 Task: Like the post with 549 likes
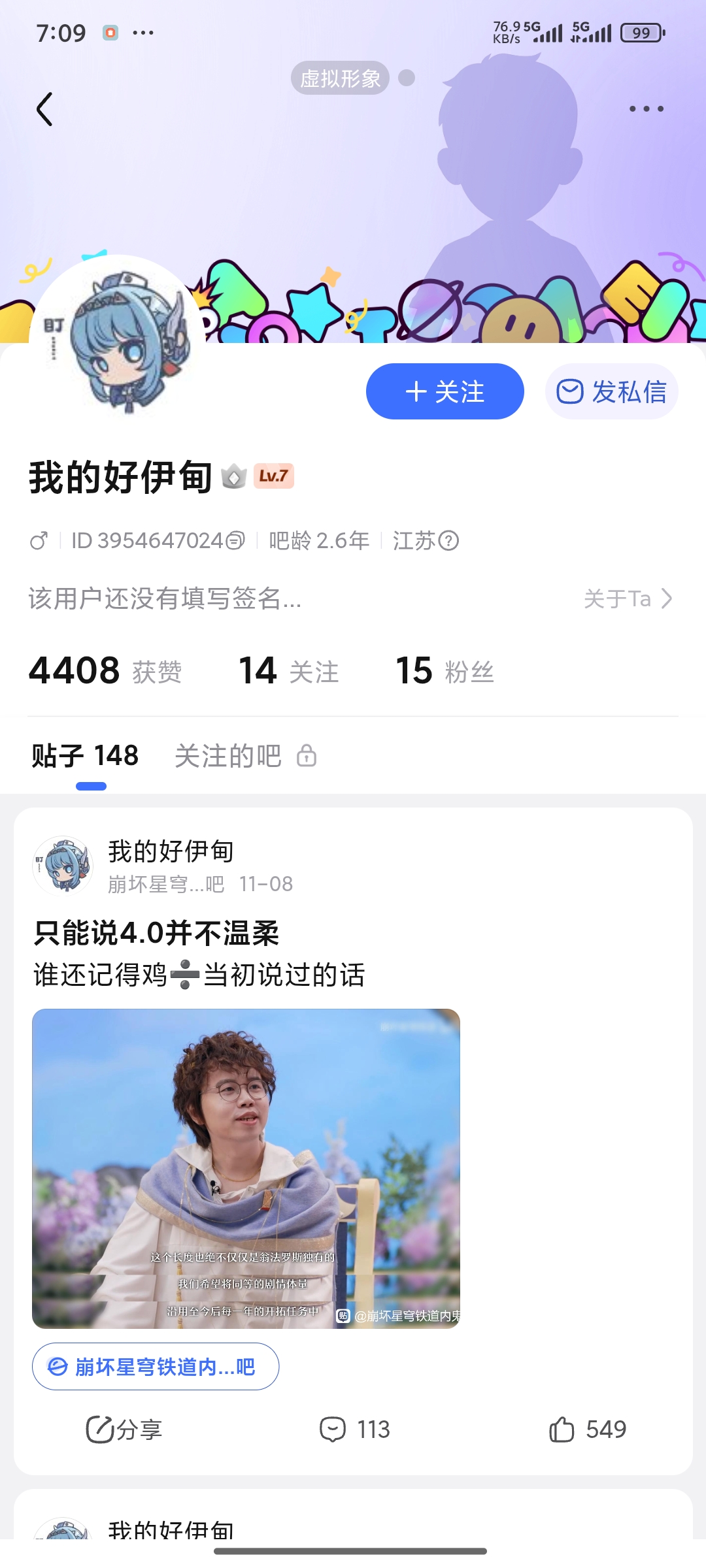pos(587,1429)
